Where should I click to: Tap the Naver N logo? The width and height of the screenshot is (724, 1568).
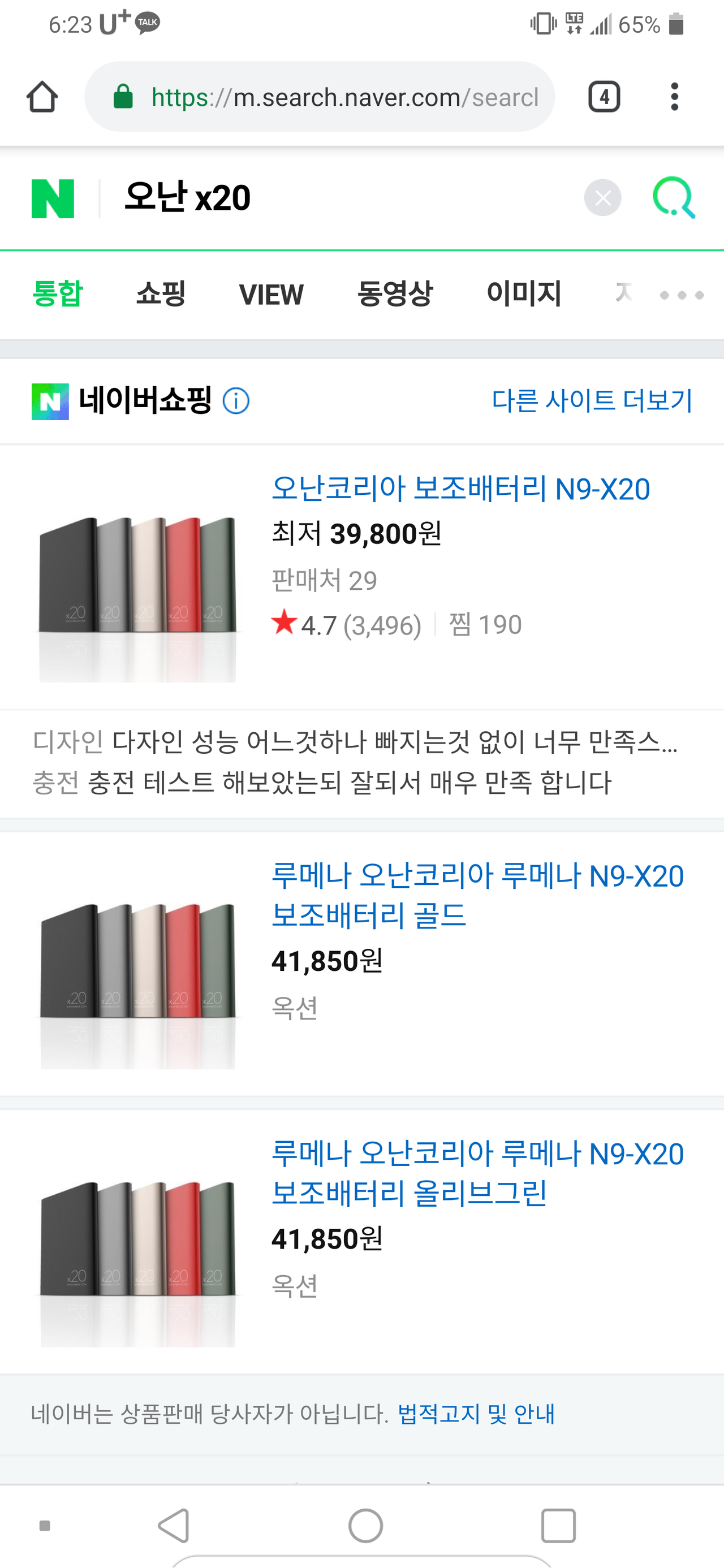[53, 198]
